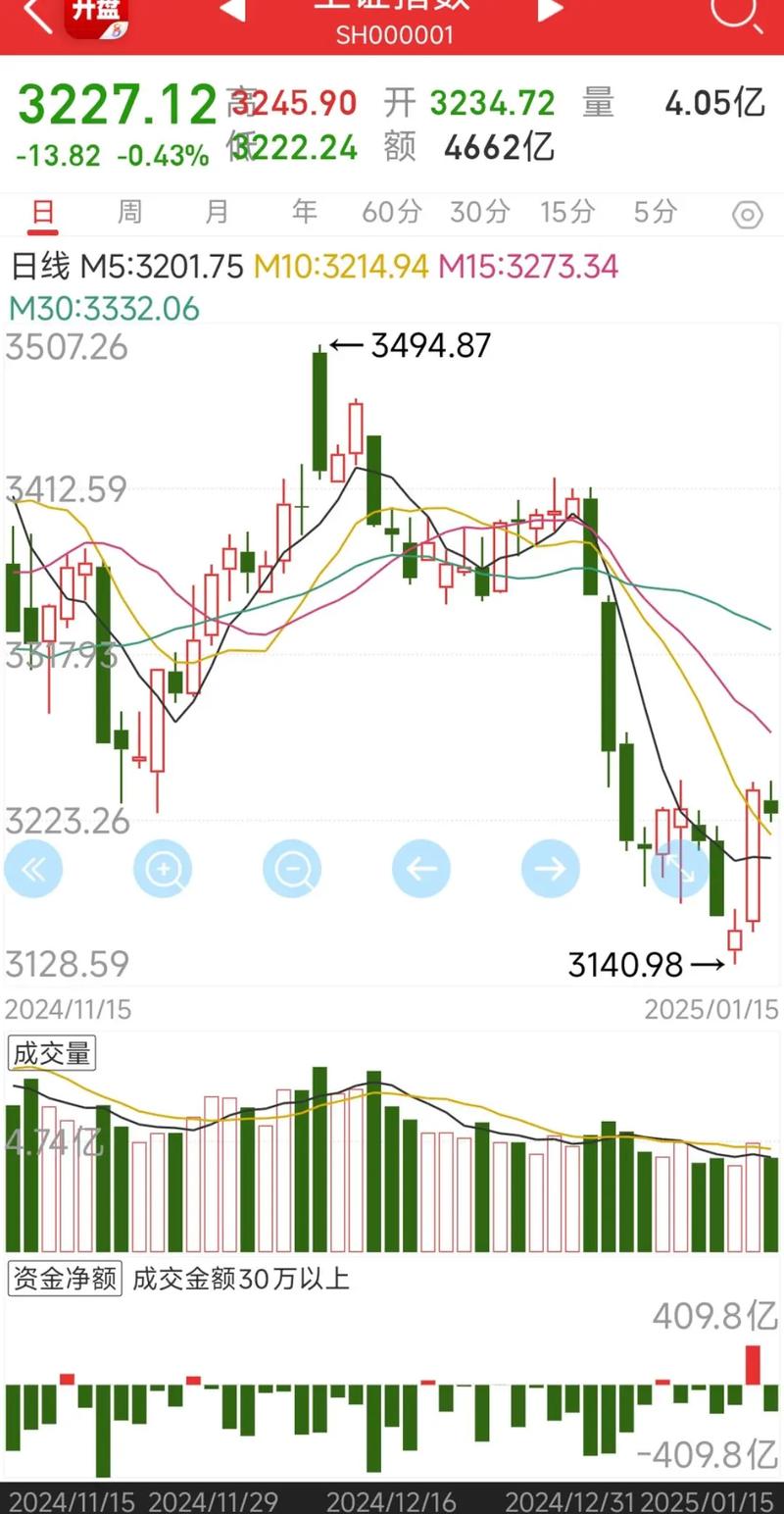The width and height of the screenshot is (784, 1514).
Task: Expand the chart to fullscreen
Action: (x=680, y=869)
